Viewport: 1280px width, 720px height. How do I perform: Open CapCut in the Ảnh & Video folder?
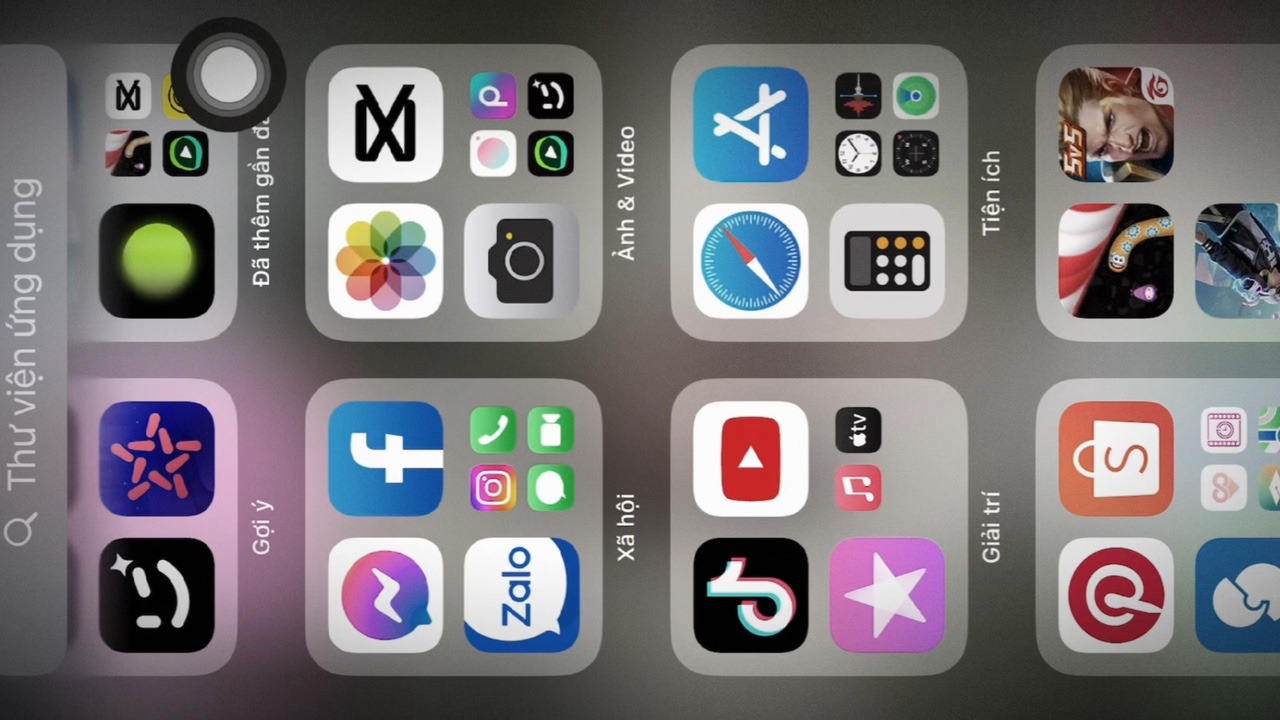[385, 124]
